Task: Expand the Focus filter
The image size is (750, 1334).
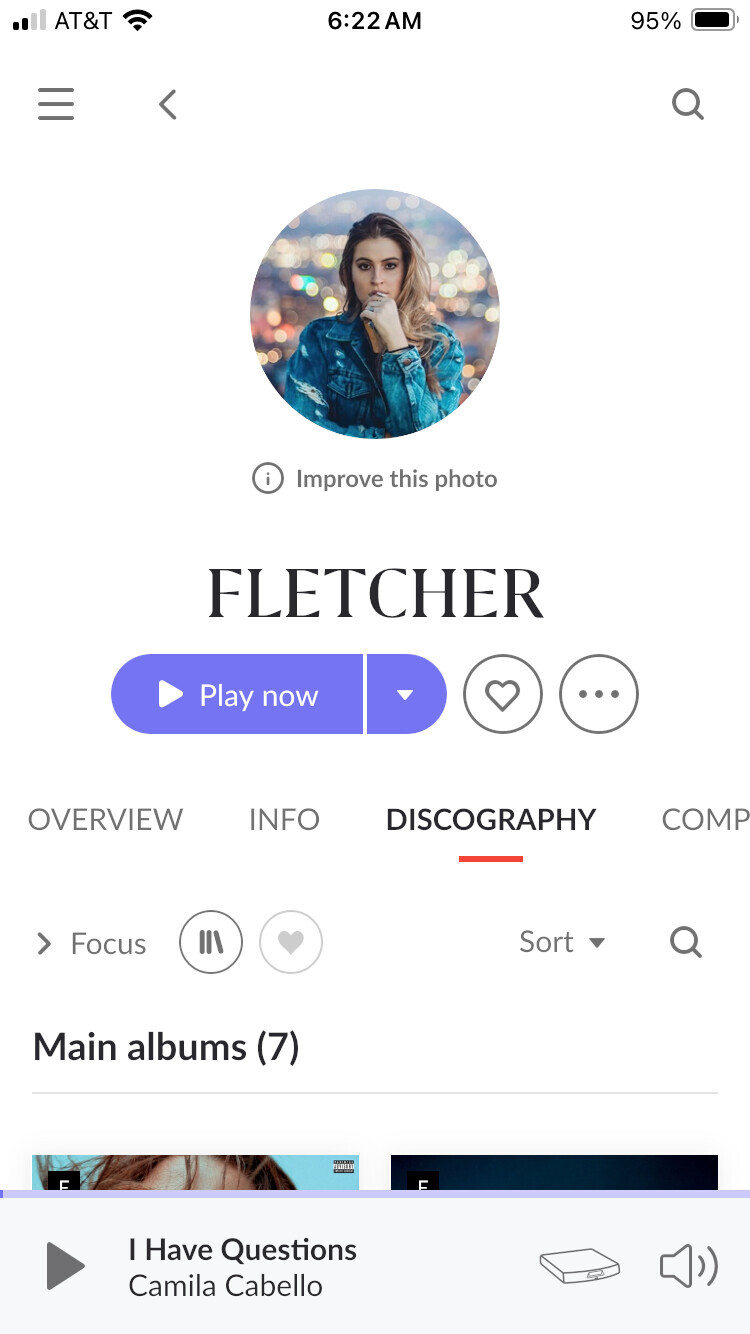Action: click(91, 944)
